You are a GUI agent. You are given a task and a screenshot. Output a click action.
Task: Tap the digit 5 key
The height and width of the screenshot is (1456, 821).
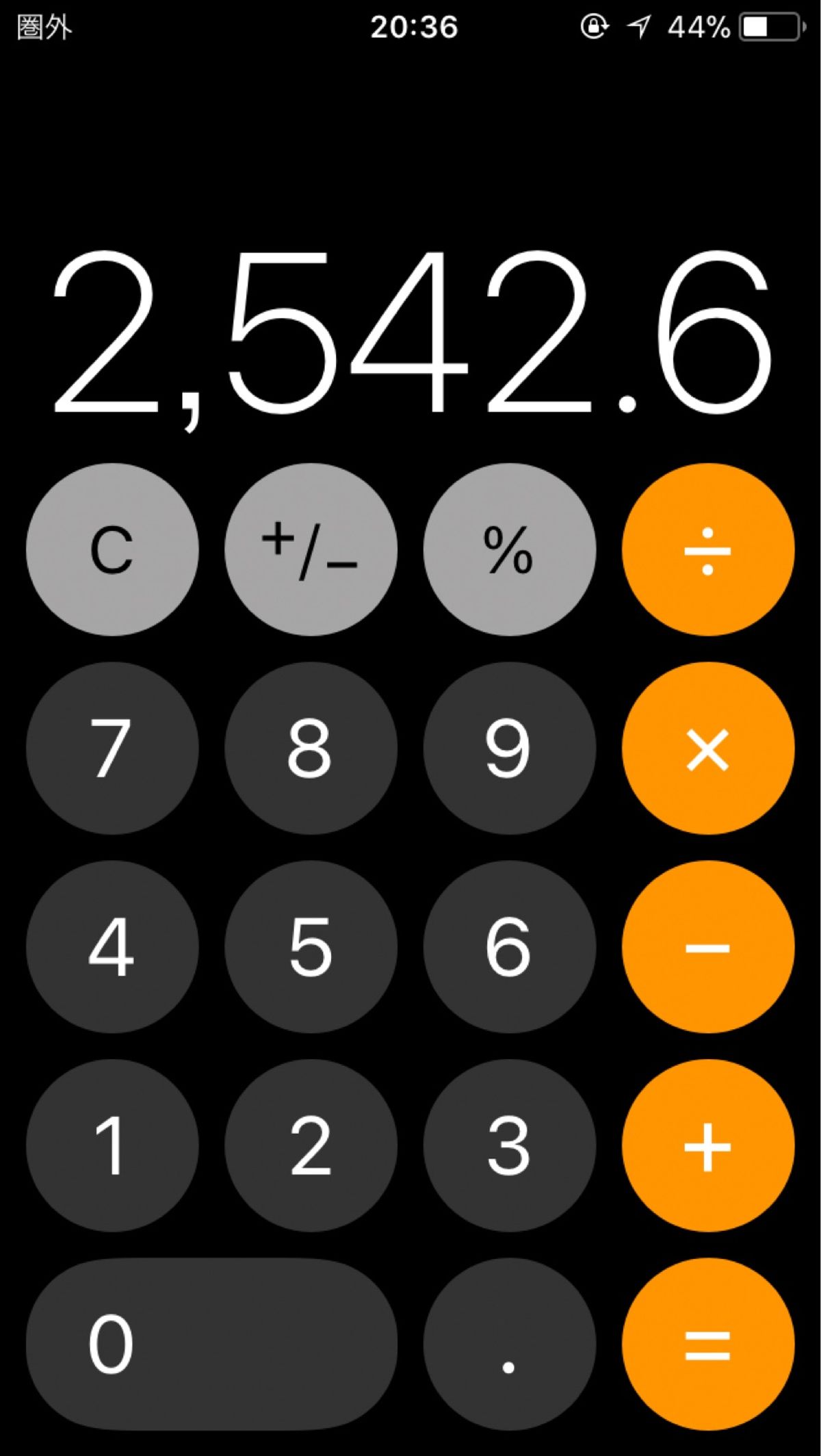[311, 946]
